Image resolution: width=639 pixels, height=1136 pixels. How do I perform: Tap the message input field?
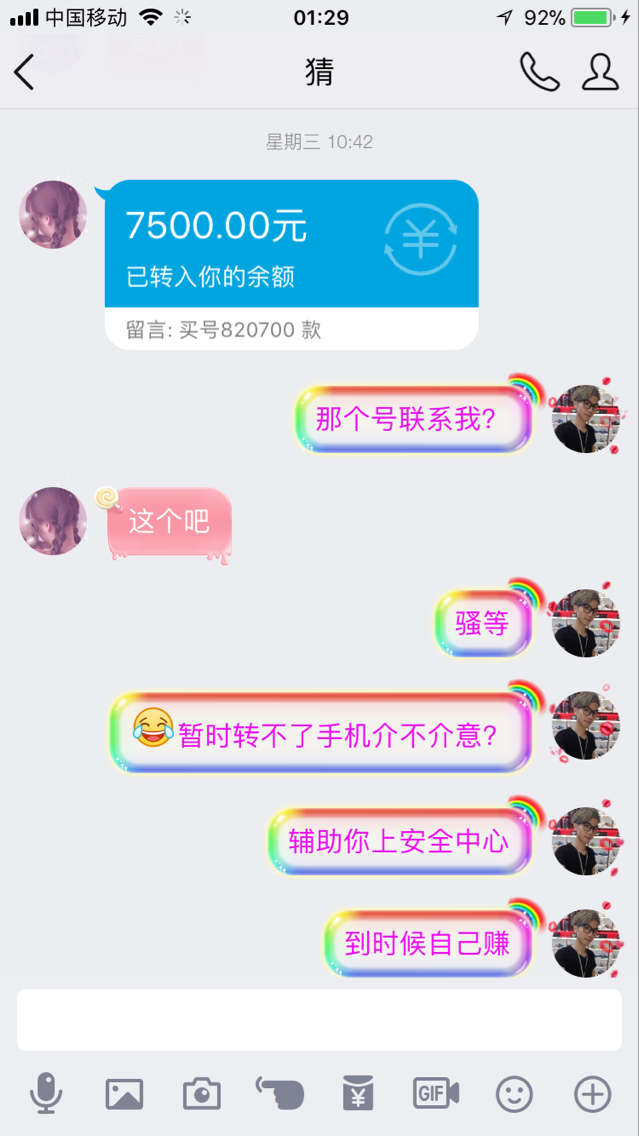tap(319, 1020)
